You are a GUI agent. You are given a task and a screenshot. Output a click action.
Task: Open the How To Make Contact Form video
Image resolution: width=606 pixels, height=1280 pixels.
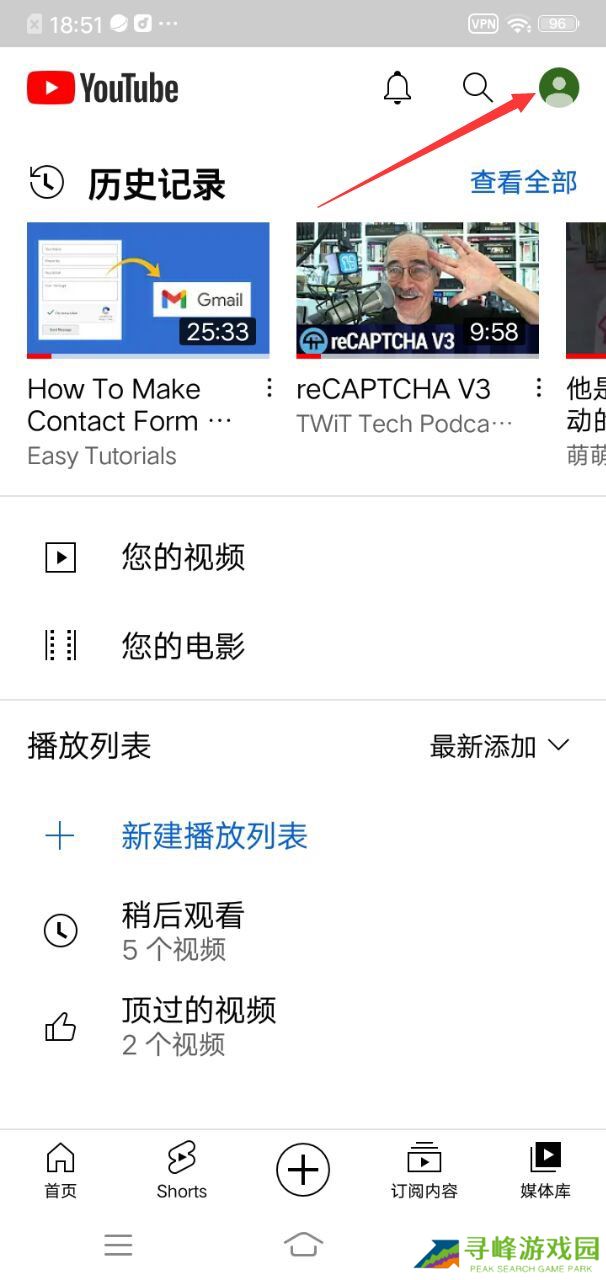pyautogui.click(x=148, y=290)
